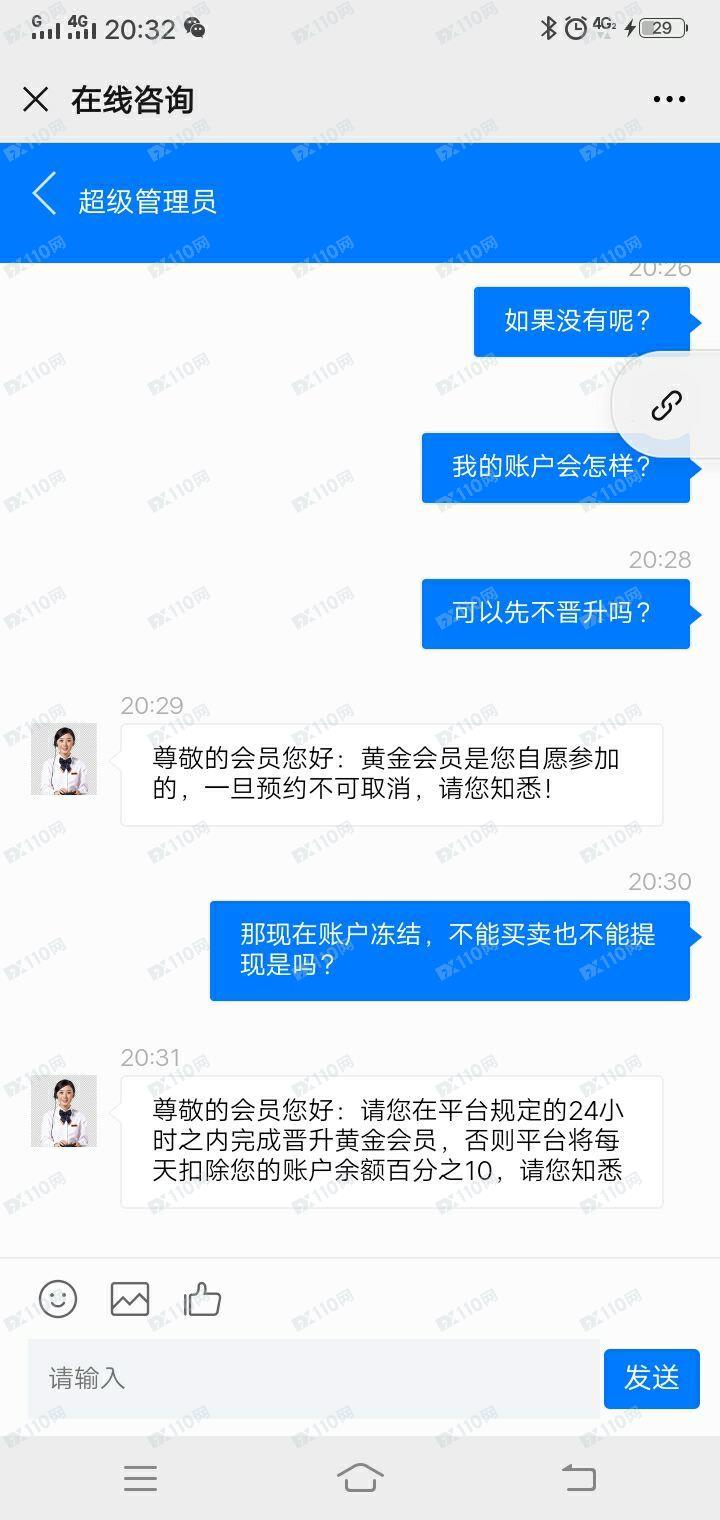Tap the thumbs-up icon

[x=202, y=1298]
